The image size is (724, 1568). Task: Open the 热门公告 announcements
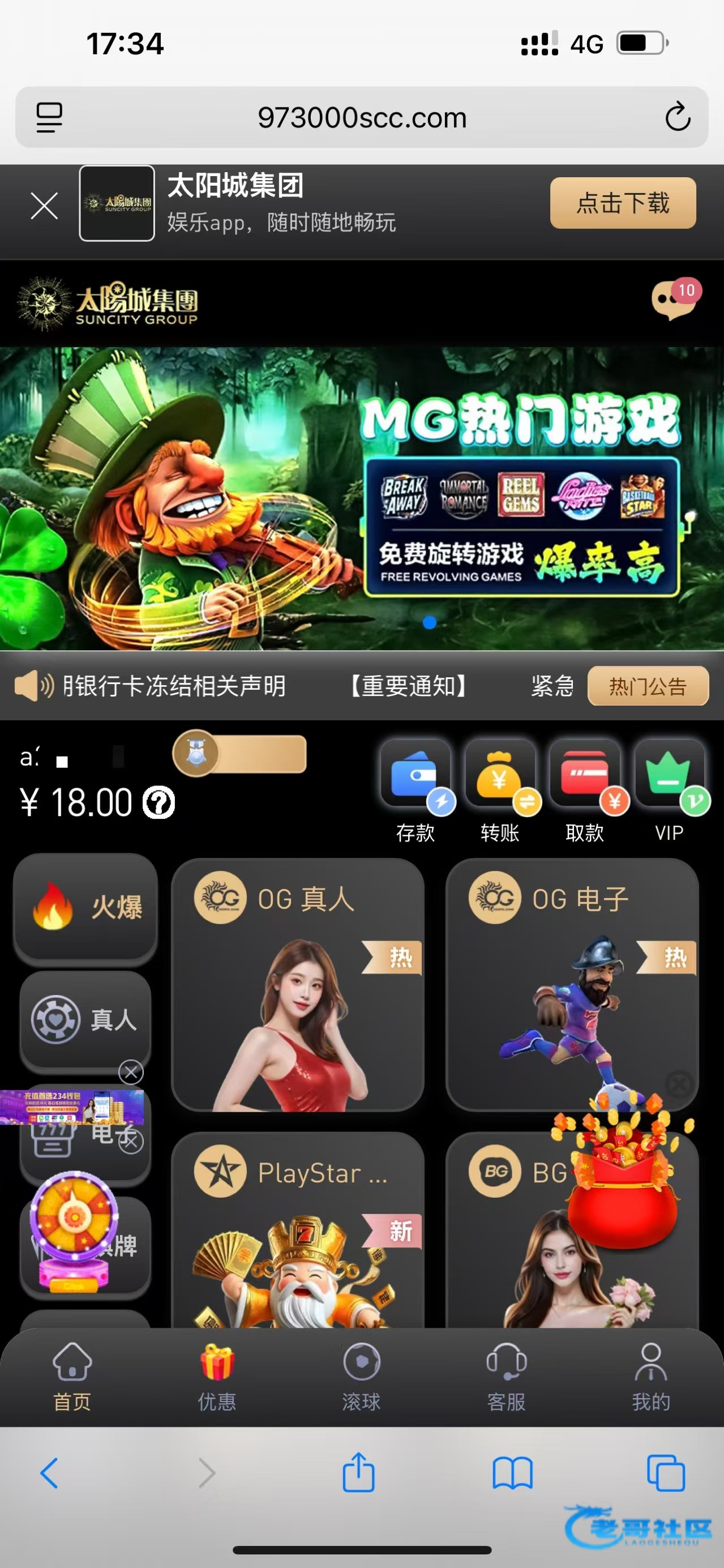(x=648, y=686)
